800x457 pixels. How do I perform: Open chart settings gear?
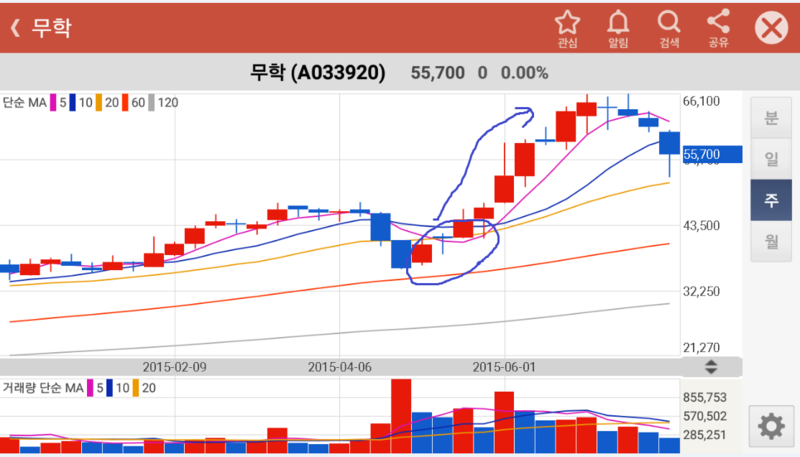click(x=771, y=426)
